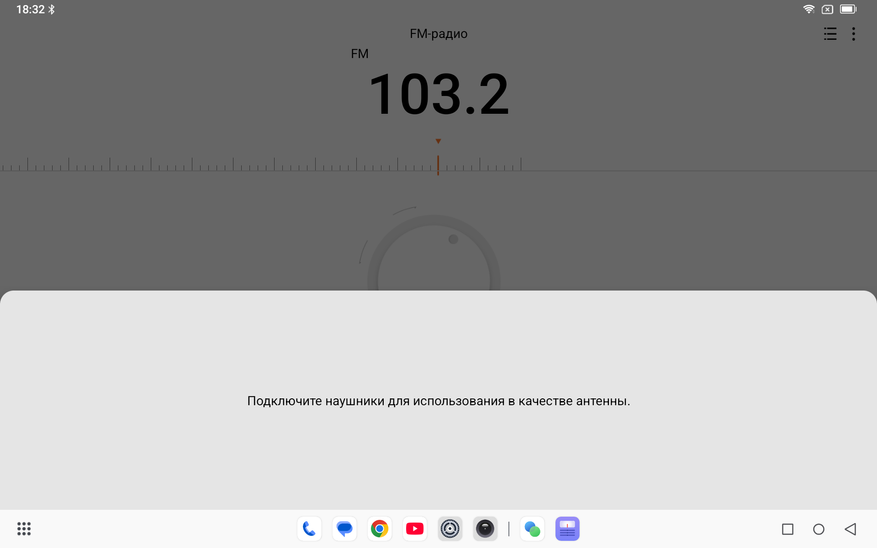Screen dimensions: 877x548
Task: Open the app drawer grid
Action: pos(24,529)
